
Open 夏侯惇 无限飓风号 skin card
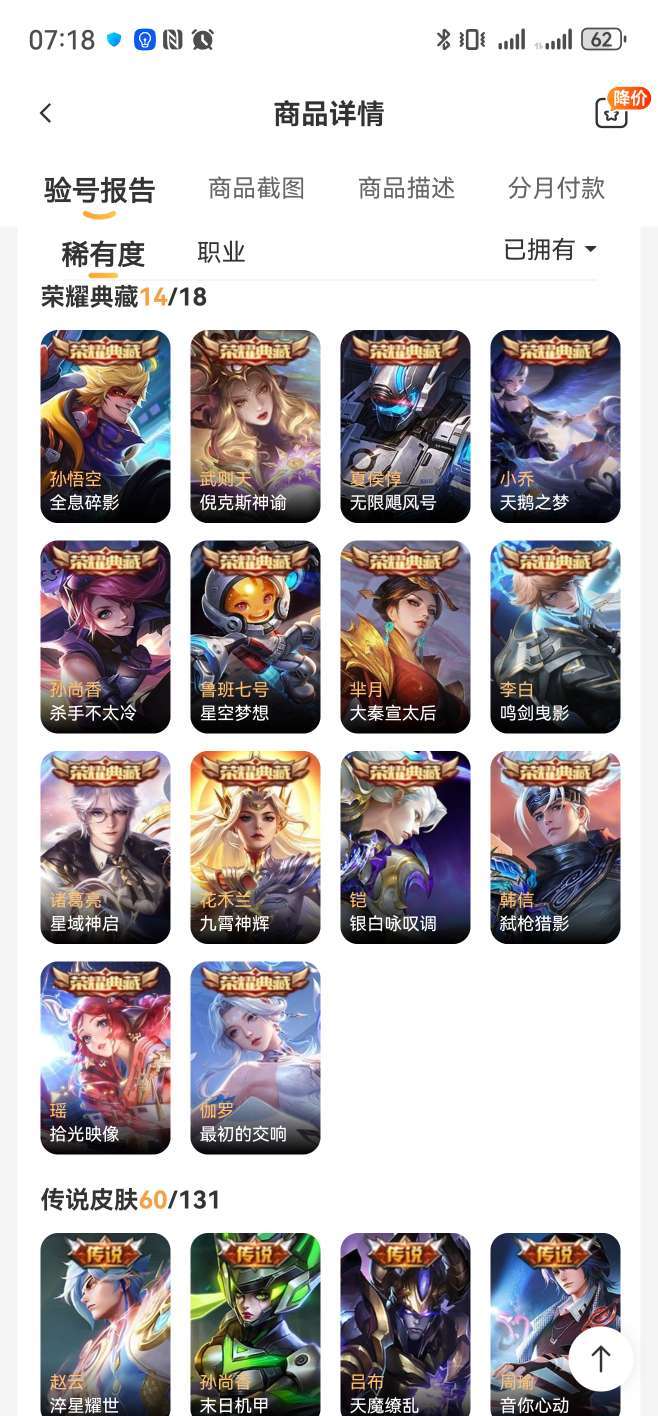point(405,426)
